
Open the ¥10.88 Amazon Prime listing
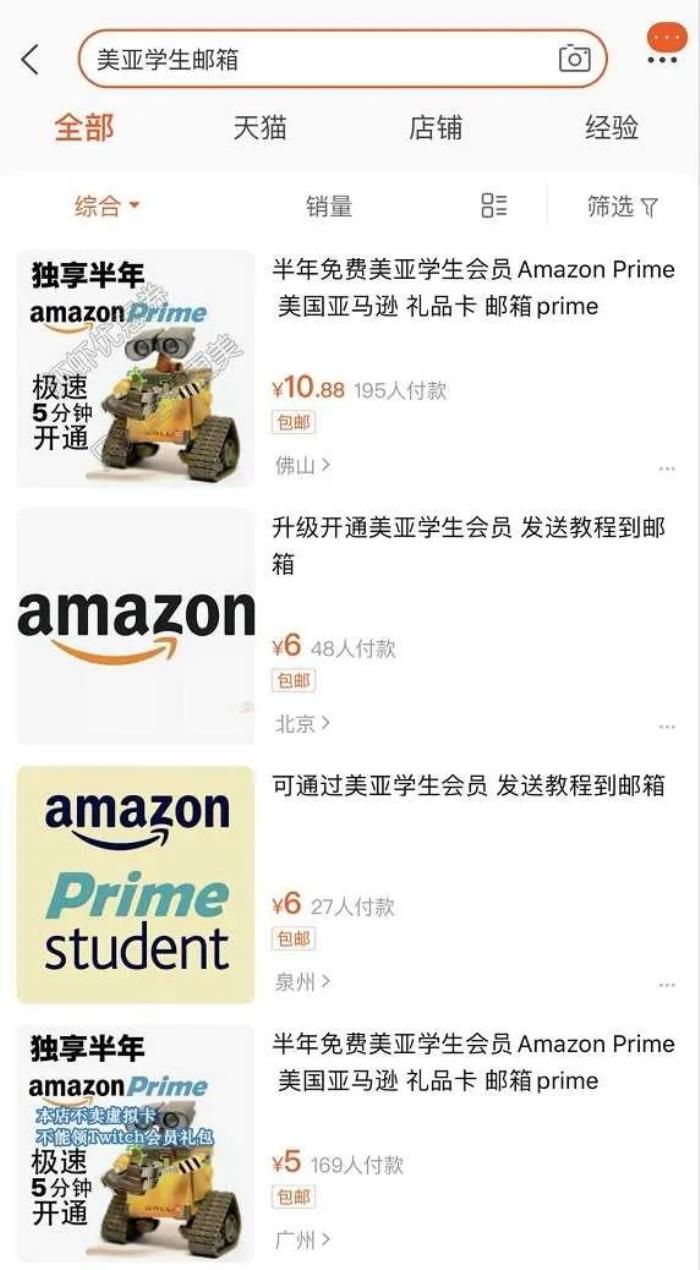473,288
